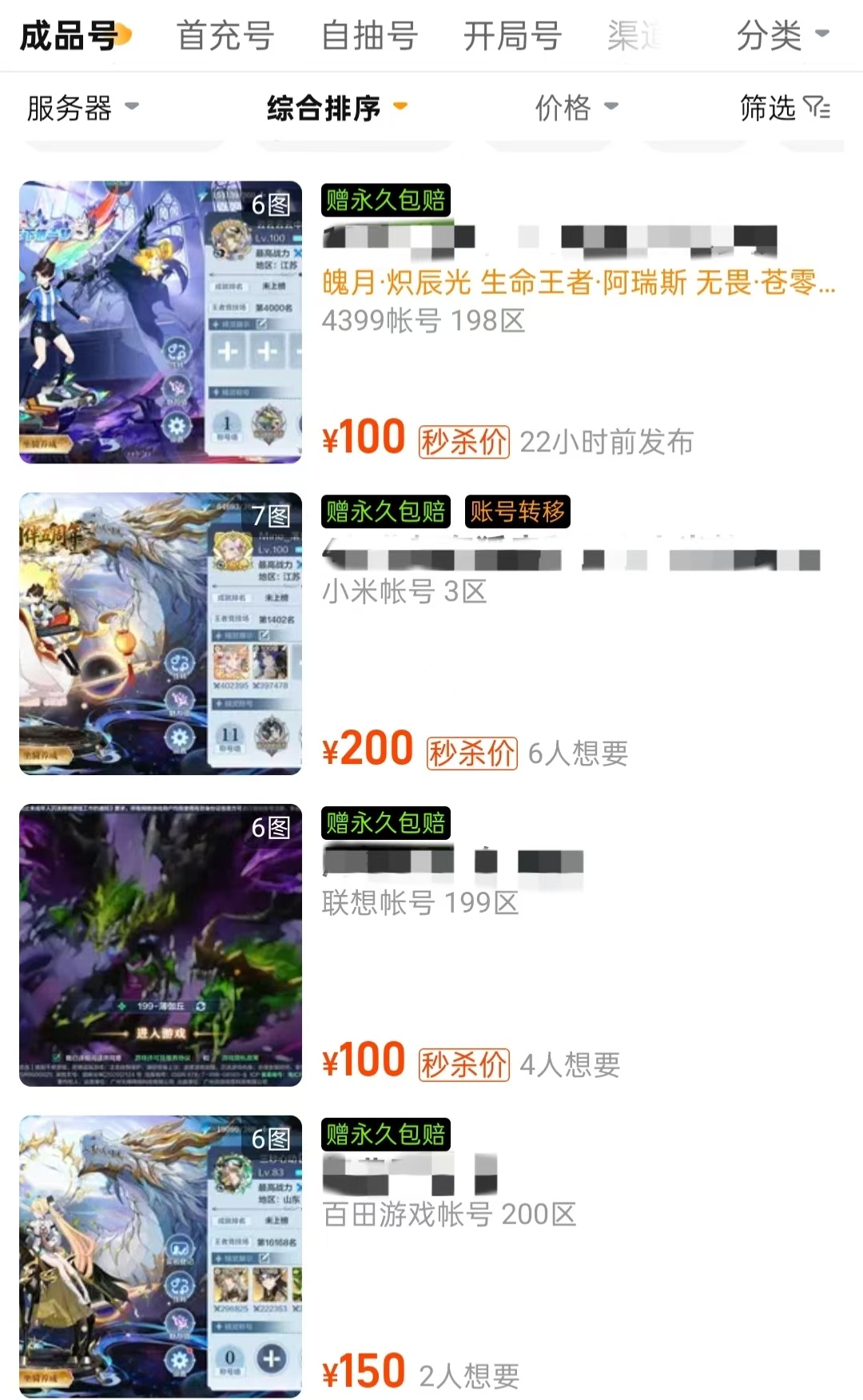863x1400 pixels.
Task: Sort listings by 价格
Action: (576, 107)
